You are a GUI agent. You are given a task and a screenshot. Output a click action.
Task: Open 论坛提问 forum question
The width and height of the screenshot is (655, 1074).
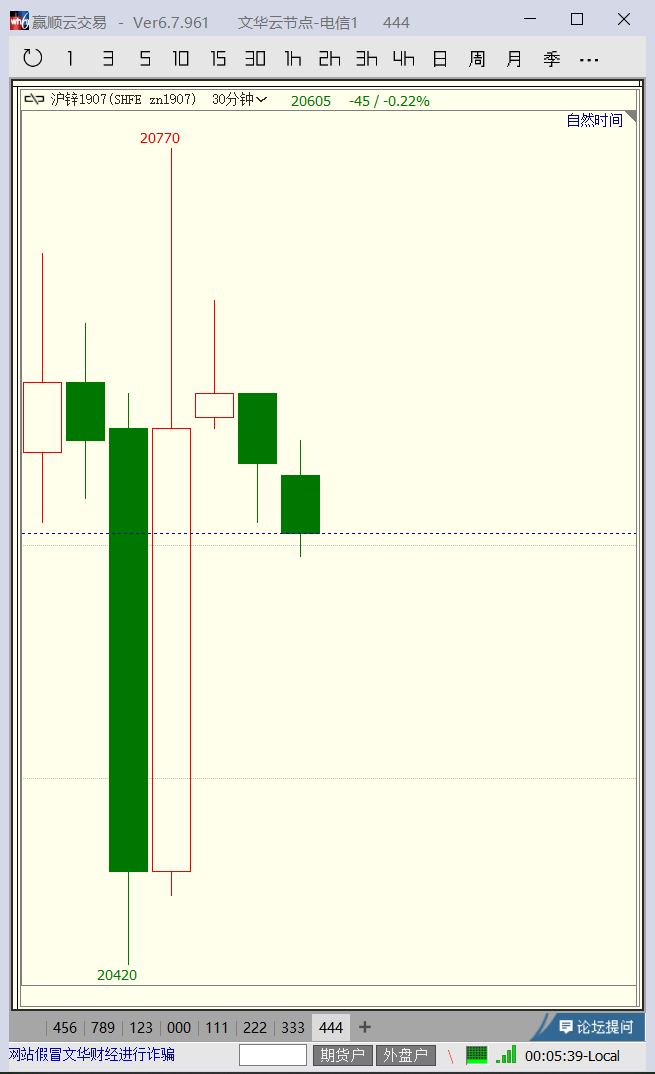pyautogui.click(x=596, y=1027)
